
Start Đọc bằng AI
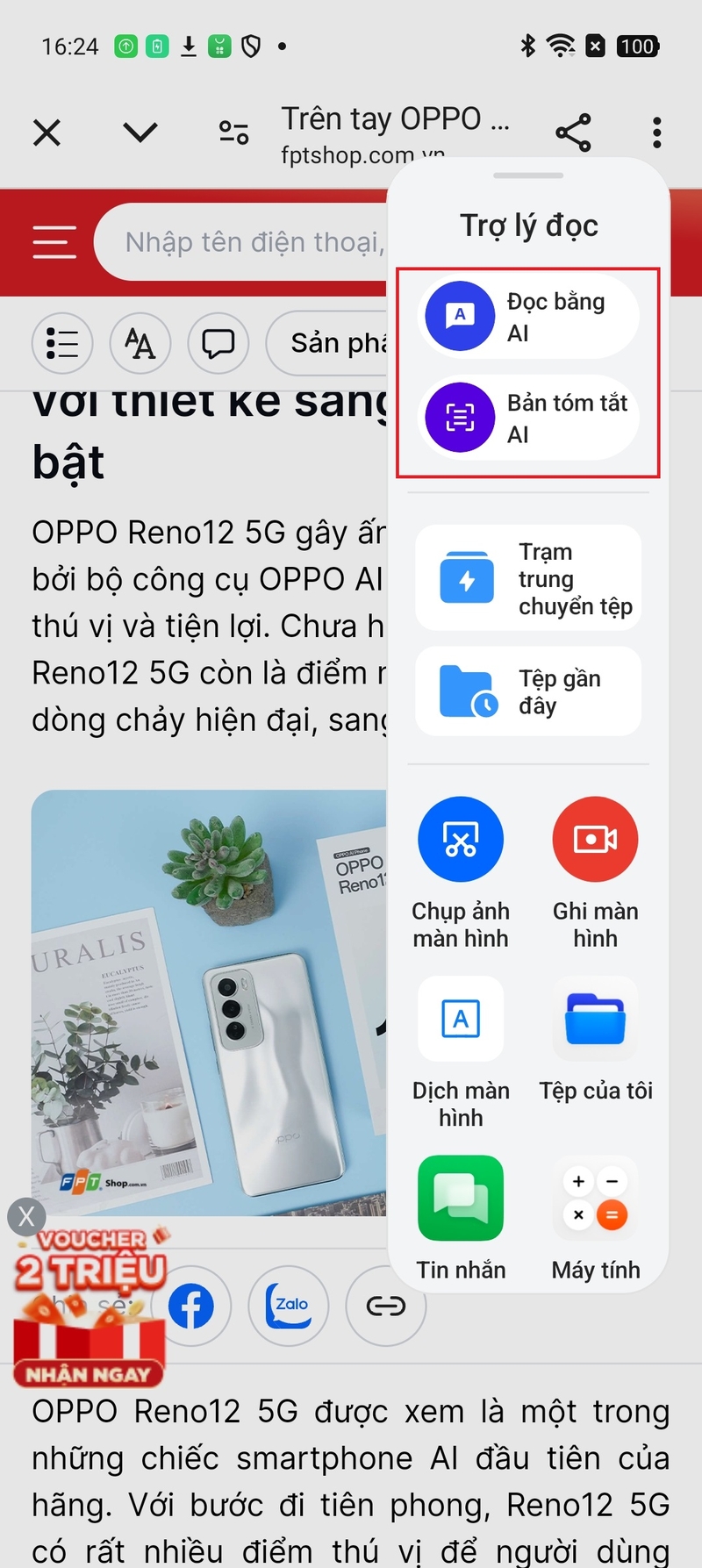point(527,316)
